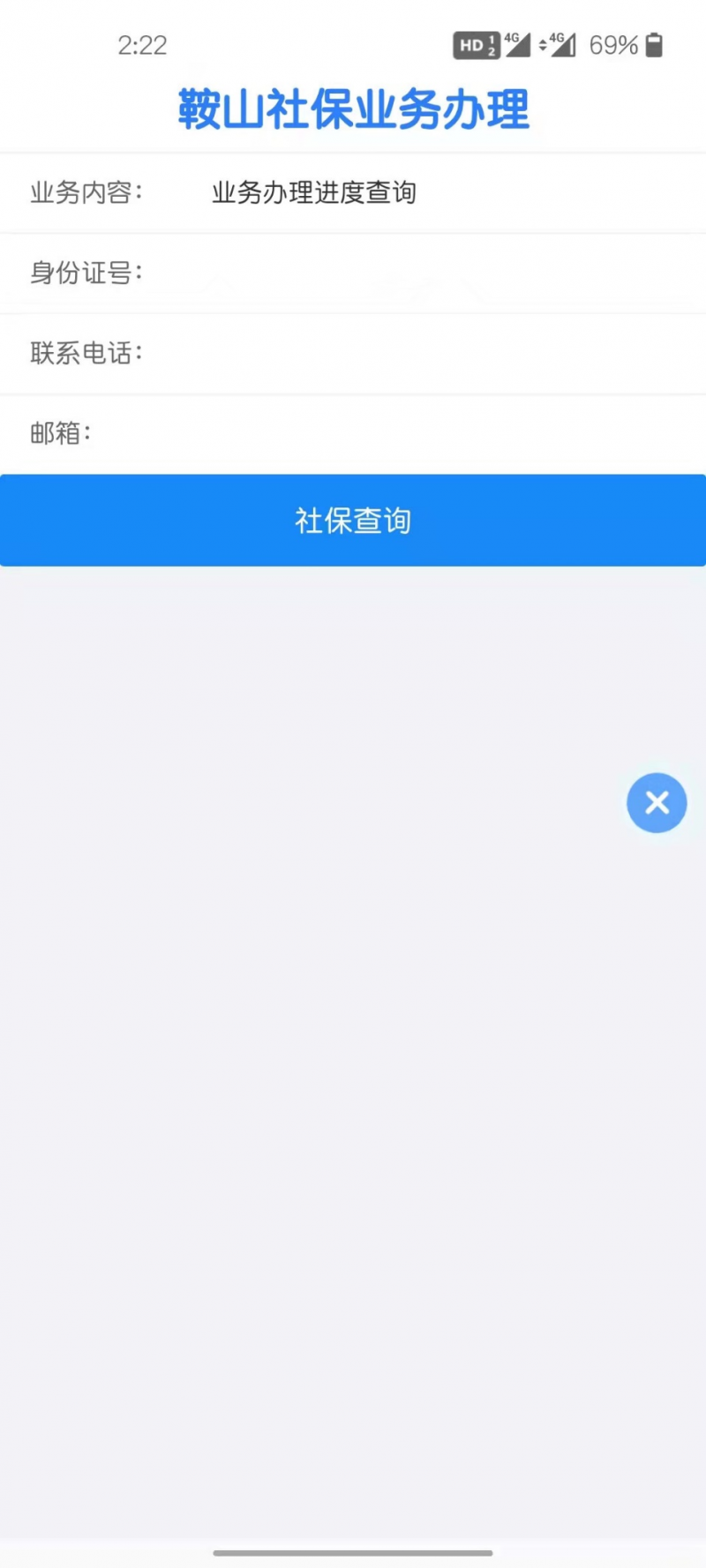
Task: Submit with the 社保查询 button
Action: coord(353,521)
